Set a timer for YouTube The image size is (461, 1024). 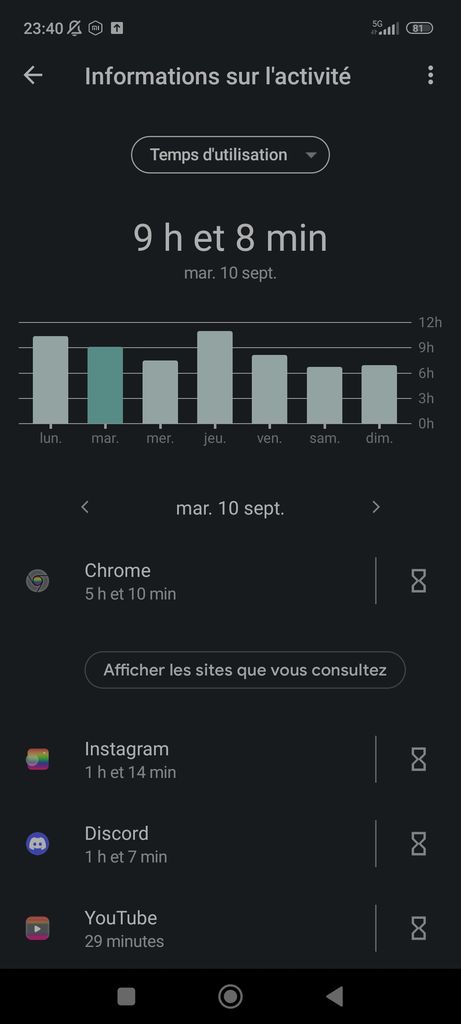(419, 928)
